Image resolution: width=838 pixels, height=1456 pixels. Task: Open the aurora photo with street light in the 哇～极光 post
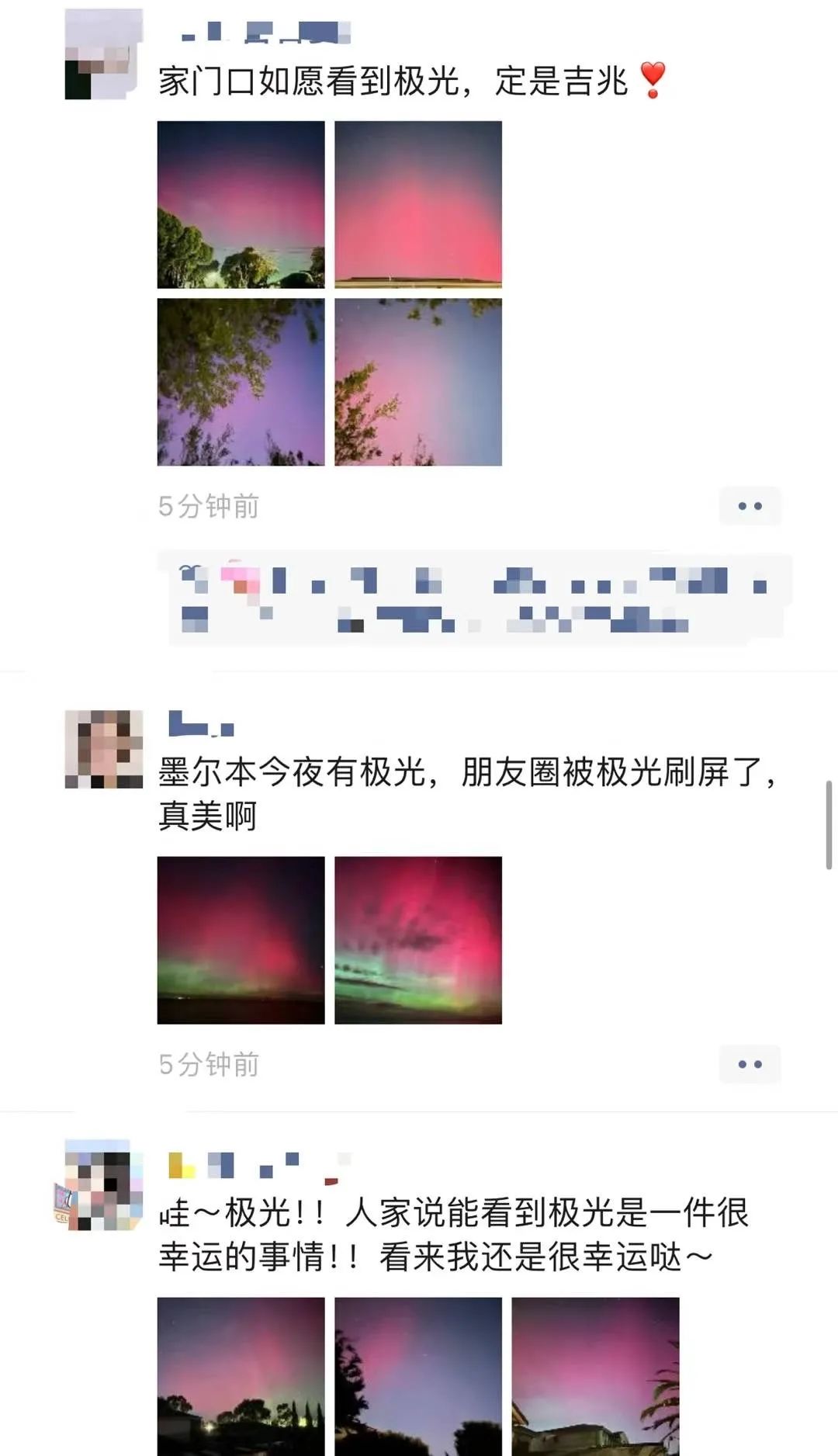click(241, 1375)
